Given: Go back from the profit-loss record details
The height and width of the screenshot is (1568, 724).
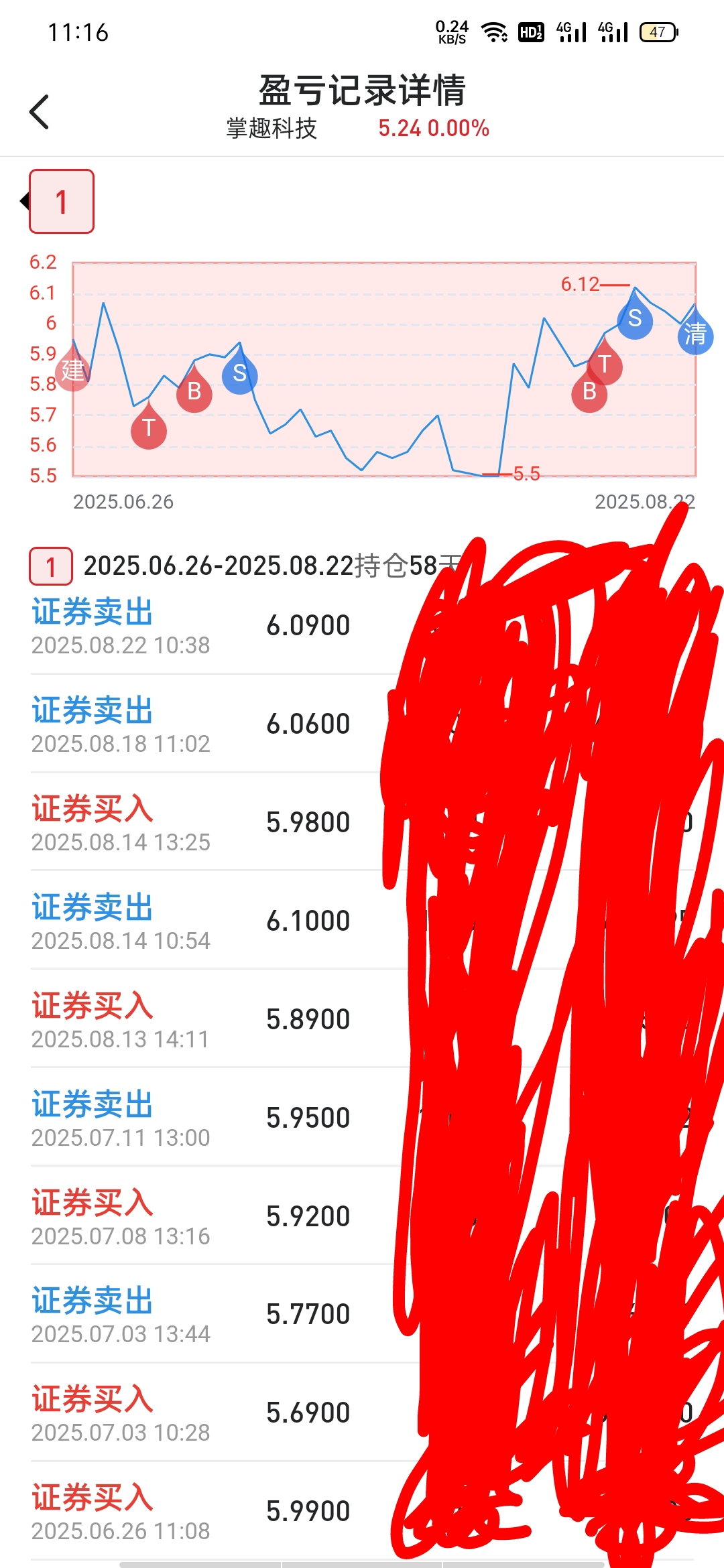Looking at the screenshot, I should [x=40, y=111].
